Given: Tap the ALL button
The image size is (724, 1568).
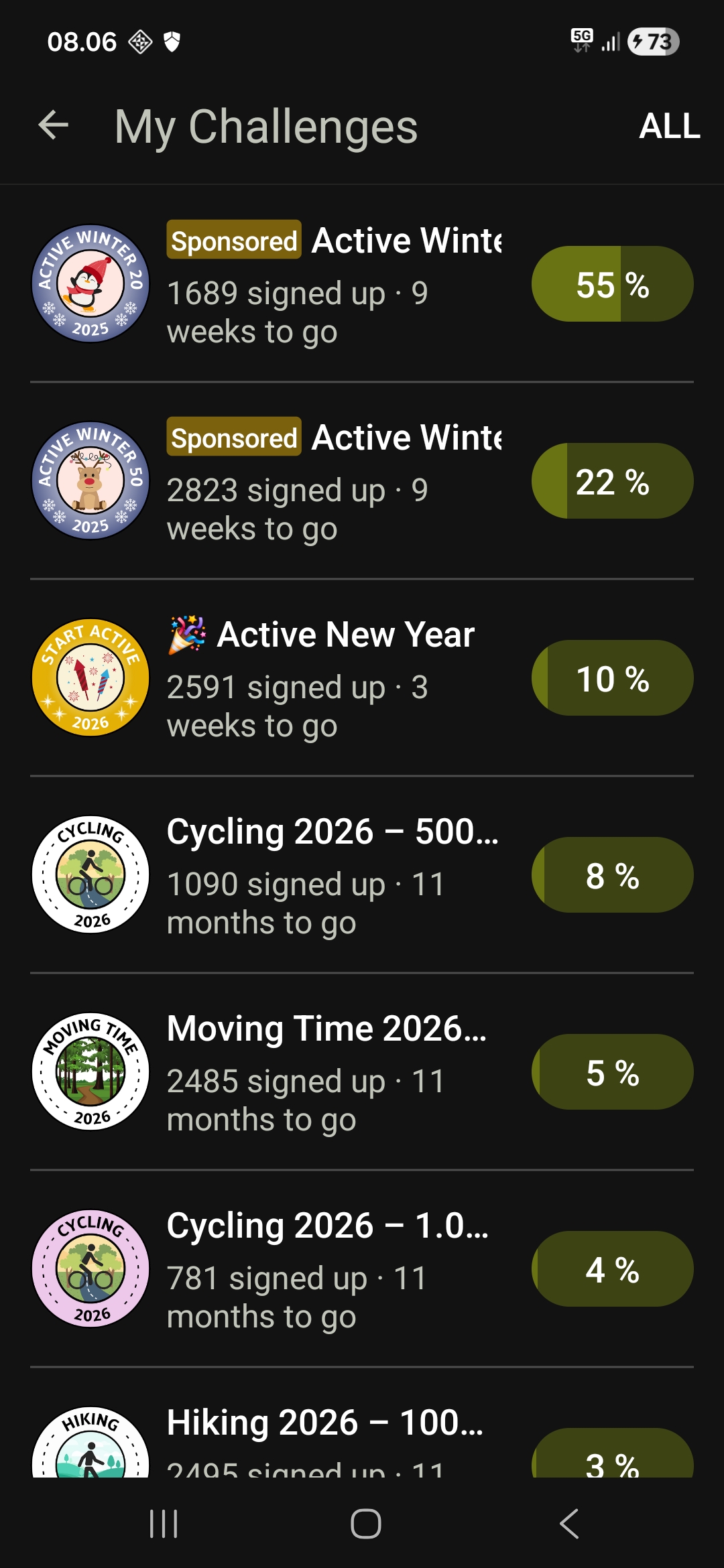Looking at the screenshot, I should tap(669, 126).
